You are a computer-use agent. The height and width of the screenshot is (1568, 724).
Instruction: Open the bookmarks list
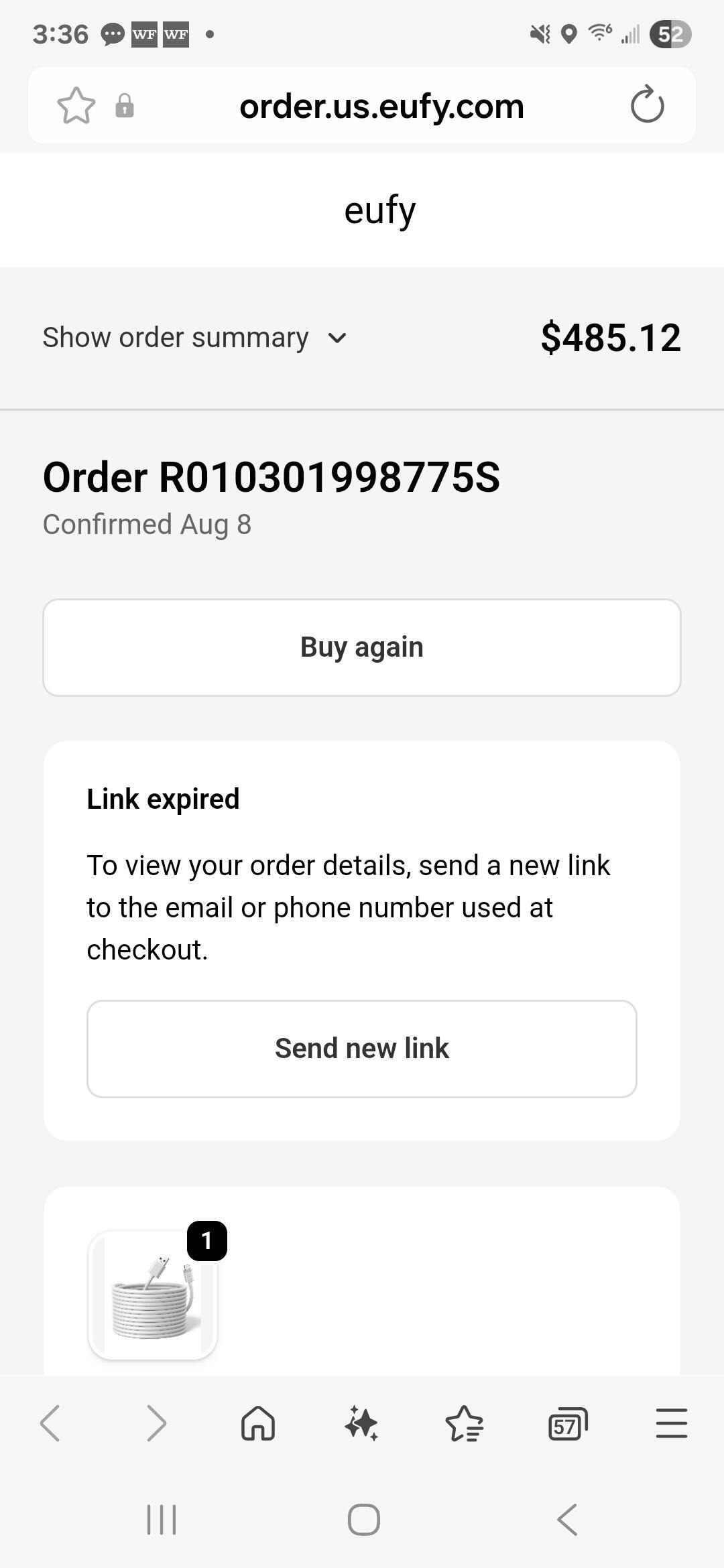pyautogui.click(x=464, y=1423)
